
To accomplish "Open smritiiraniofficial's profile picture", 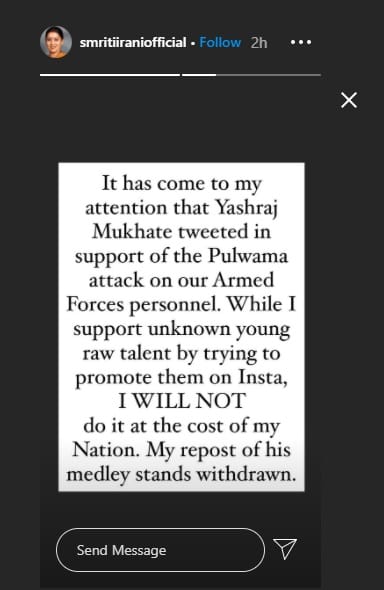I will [x=56, y=42].
